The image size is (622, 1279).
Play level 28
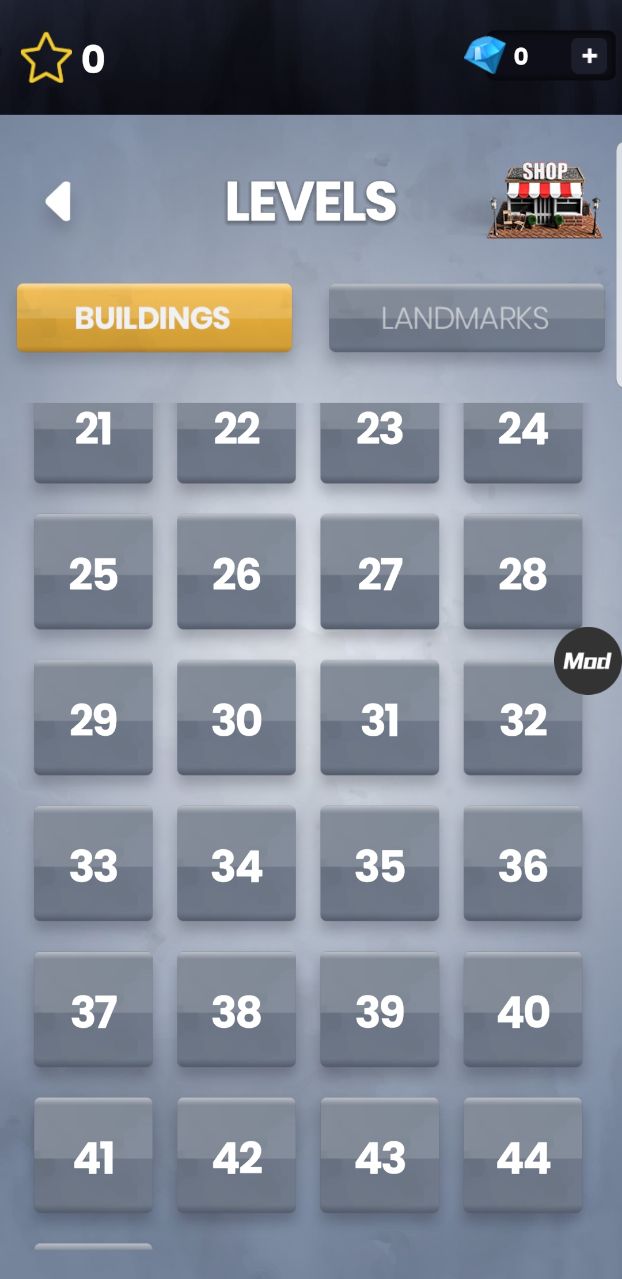tap(523, 572)
